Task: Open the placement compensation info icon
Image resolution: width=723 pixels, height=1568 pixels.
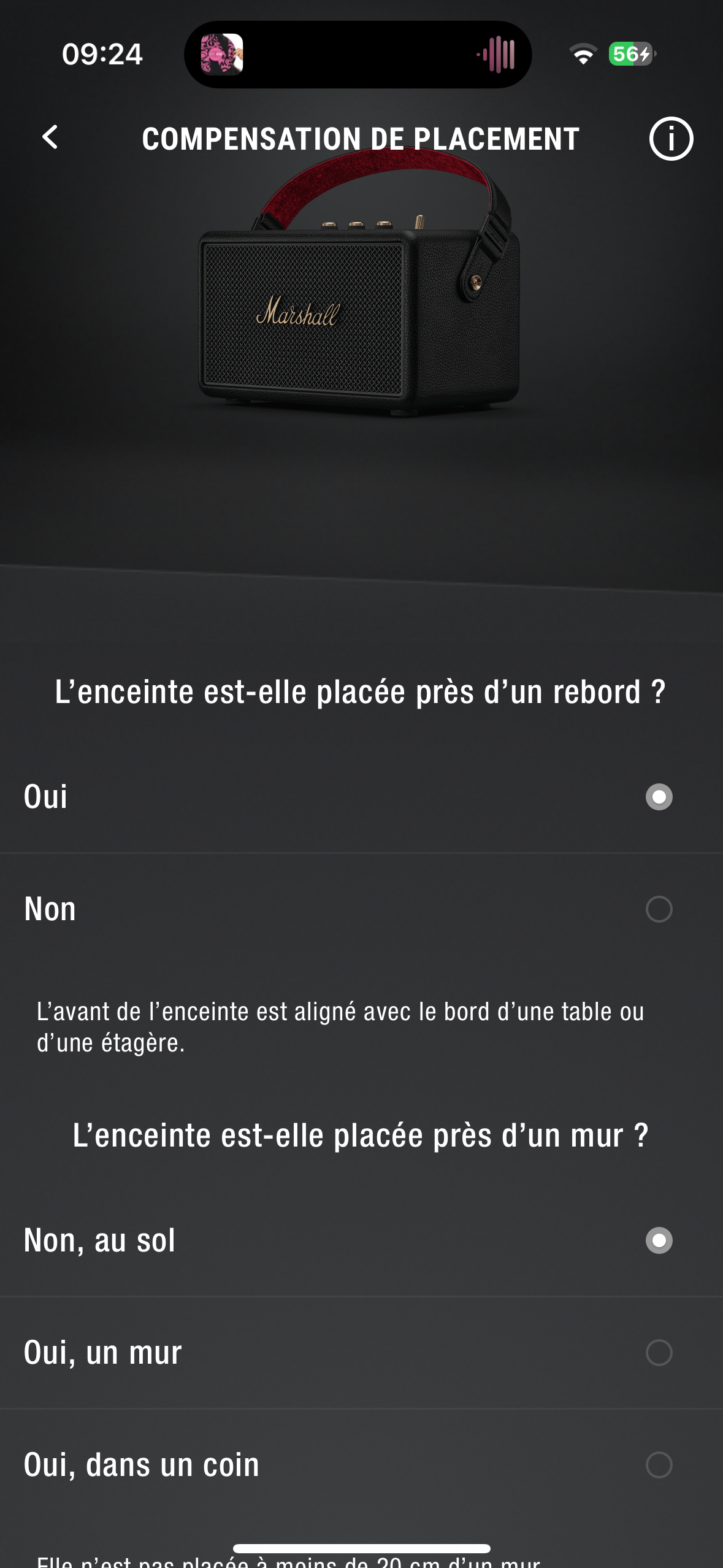Action: tap(671, 139)
